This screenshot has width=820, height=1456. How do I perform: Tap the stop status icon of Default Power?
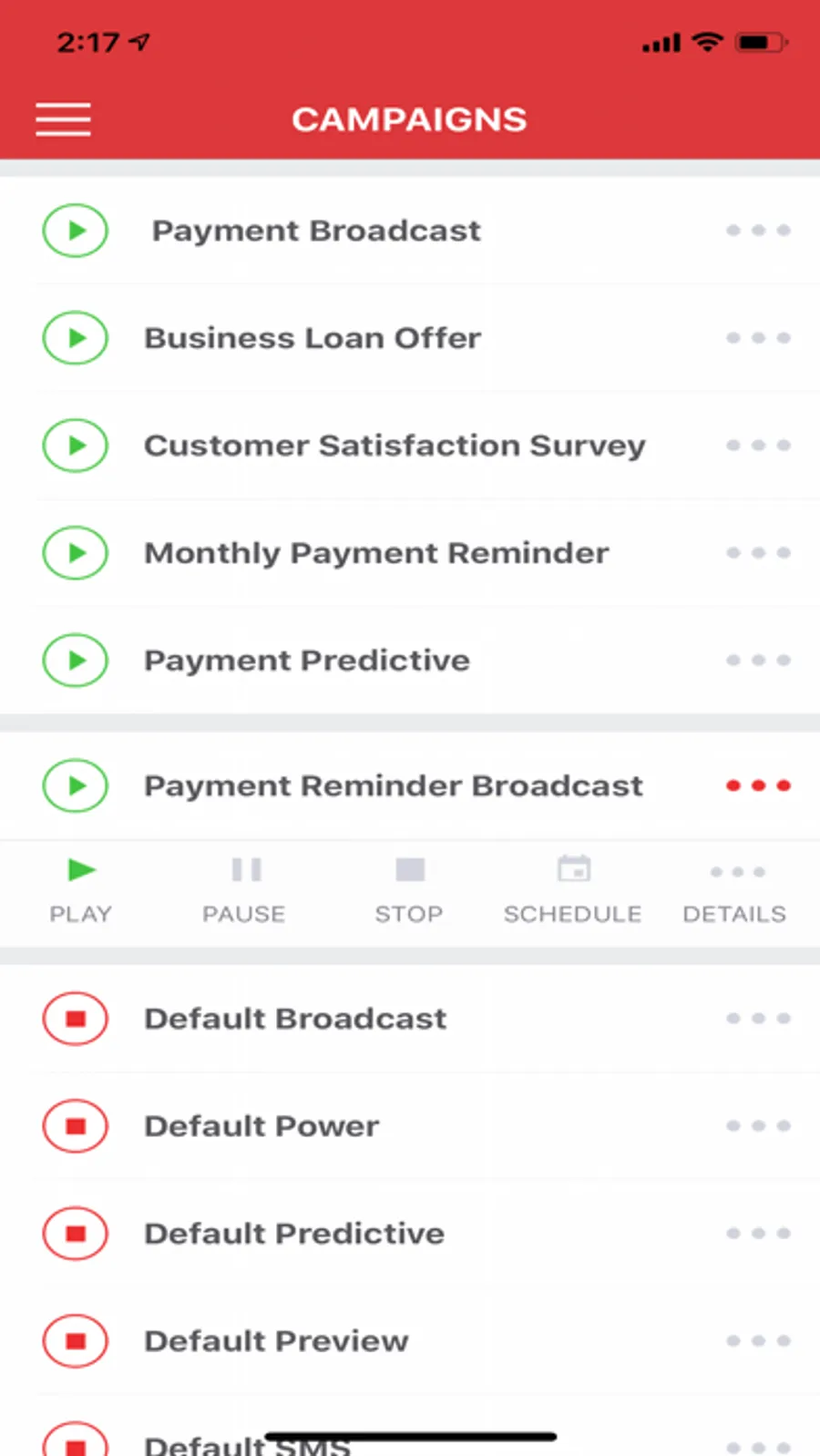[x=76, y=1126]
